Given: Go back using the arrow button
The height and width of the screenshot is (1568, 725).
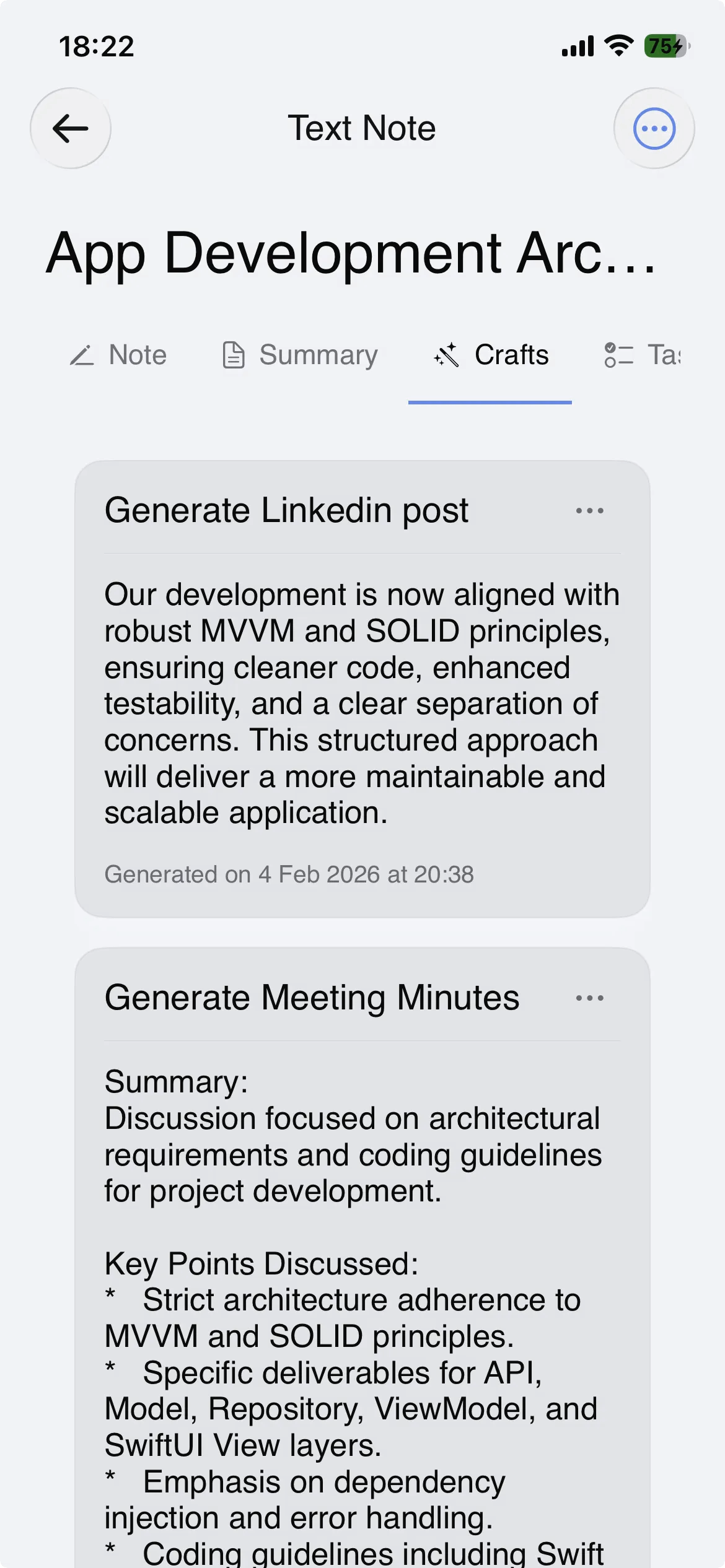Looking at the screenshot, I should [x=71, y=129].
